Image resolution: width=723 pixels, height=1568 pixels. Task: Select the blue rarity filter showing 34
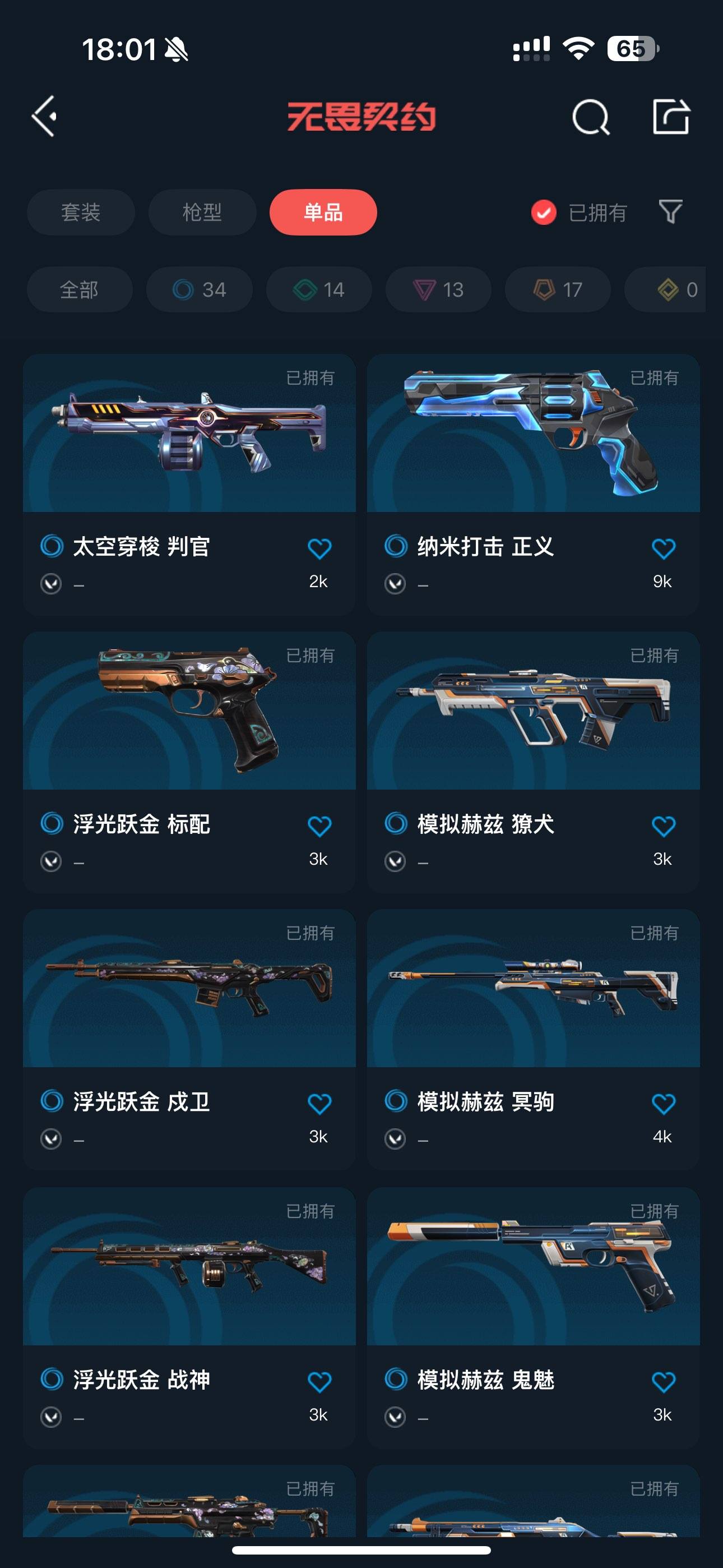(198, 290)
